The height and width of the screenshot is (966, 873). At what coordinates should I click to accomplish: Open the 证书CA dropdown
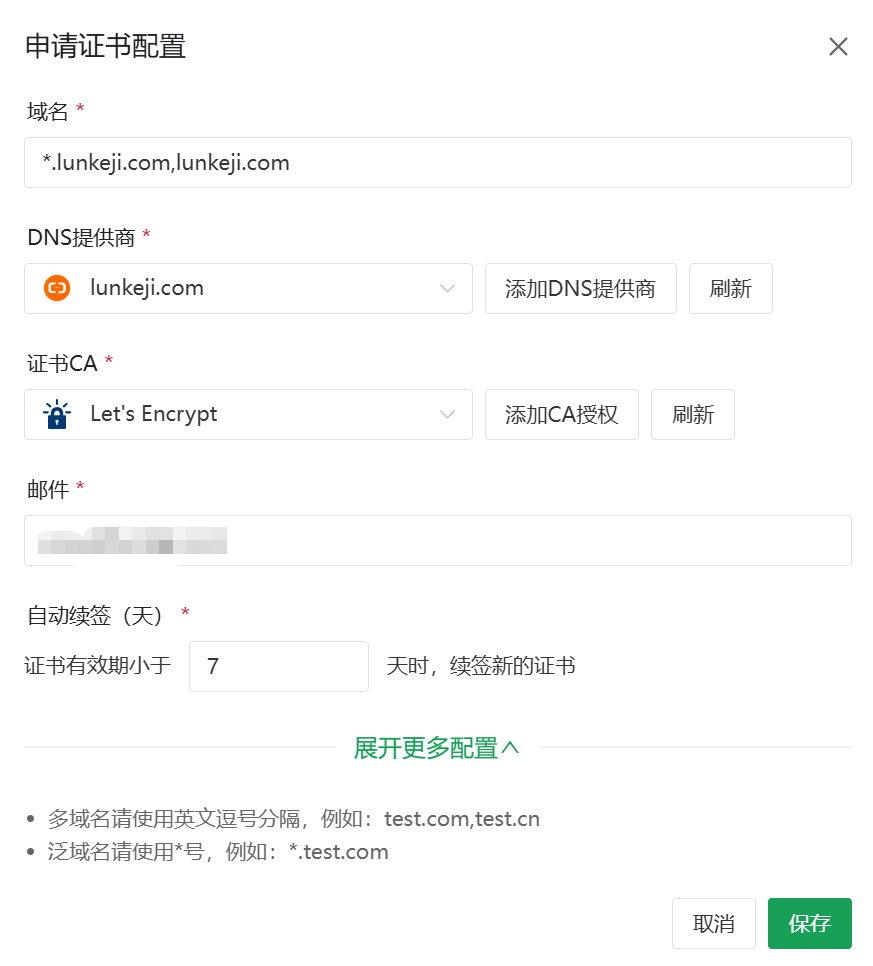[x=248, y=415]
